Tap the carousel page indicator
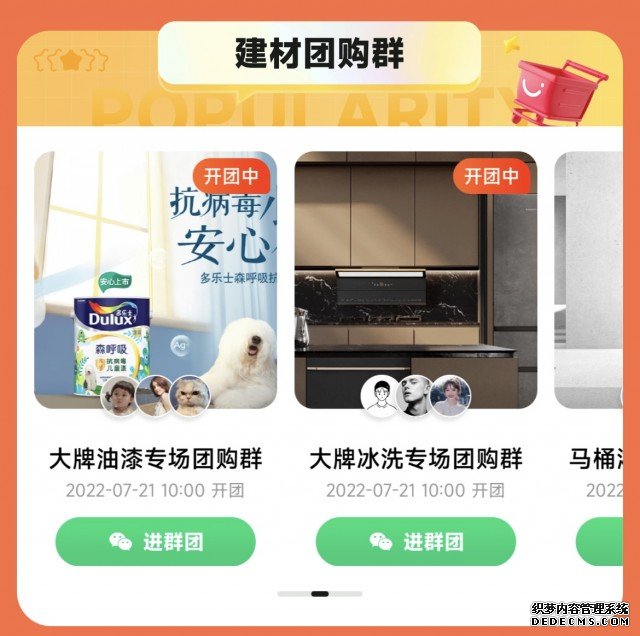640x636 pixels. [x=320, y=594]
